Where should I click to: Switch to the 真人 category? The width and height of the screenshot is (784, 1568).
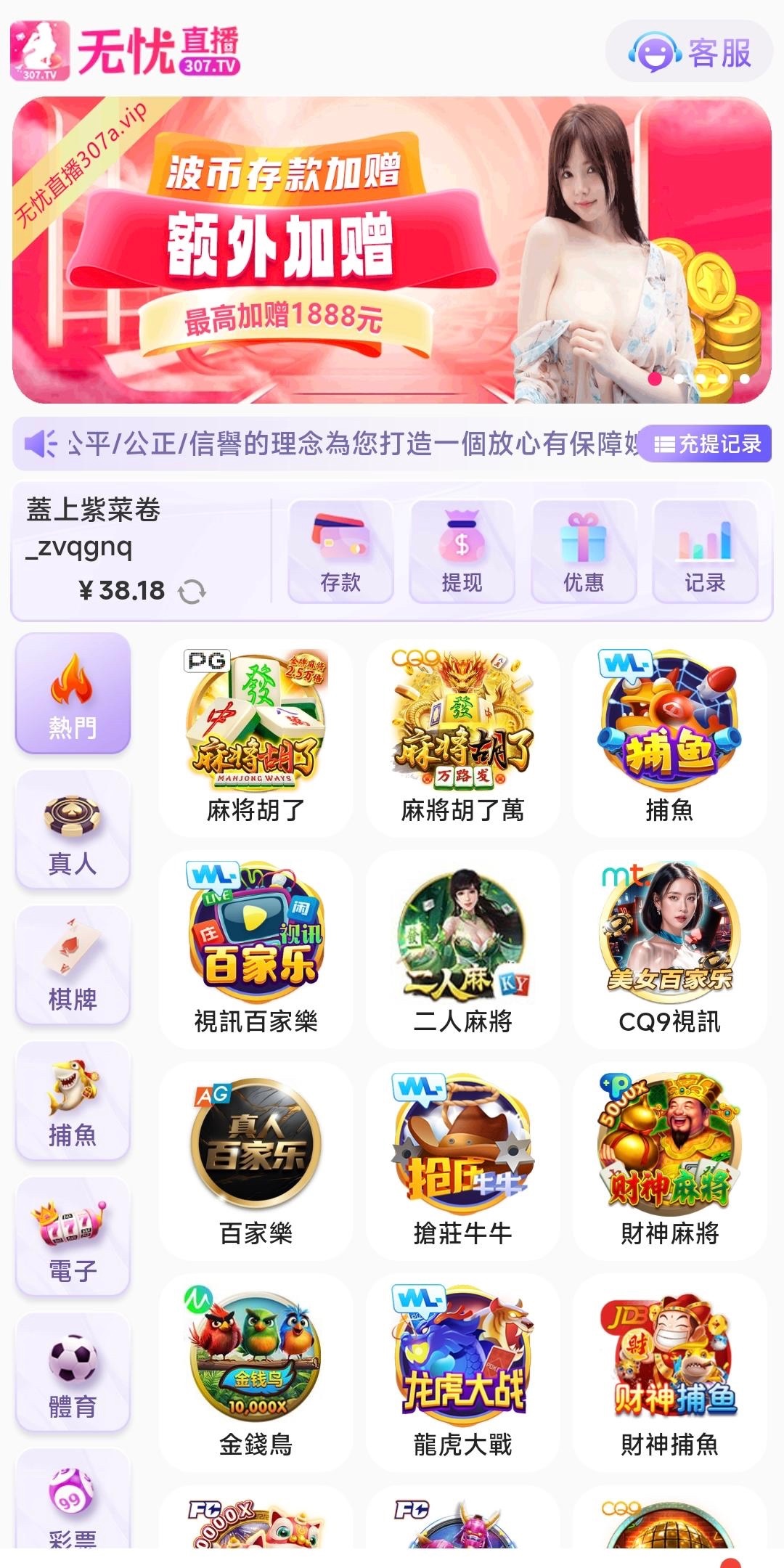73,830
